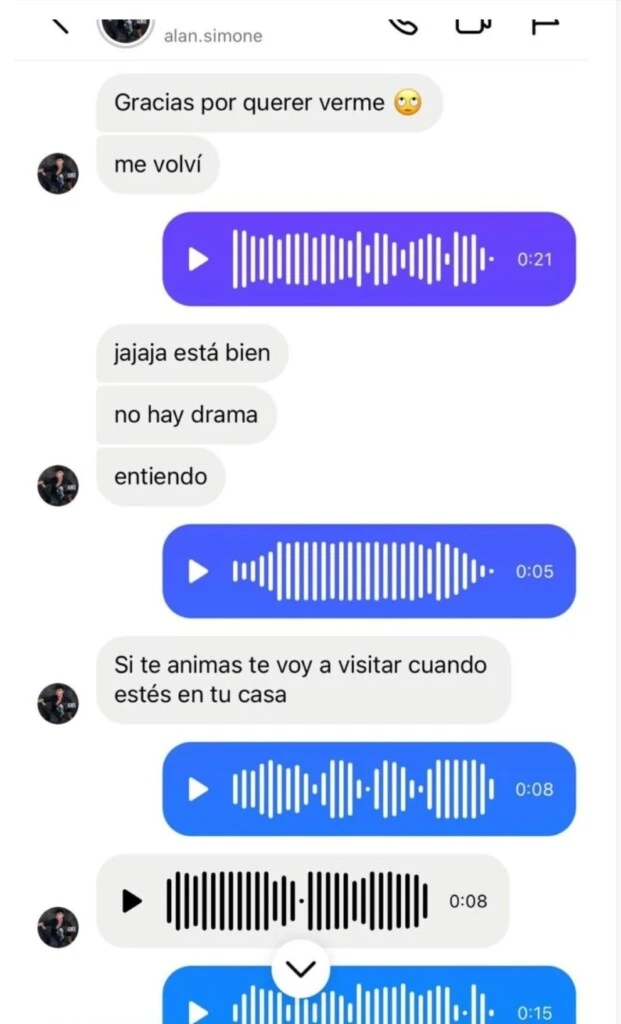Go back using the header arrow

pos(60,25)
